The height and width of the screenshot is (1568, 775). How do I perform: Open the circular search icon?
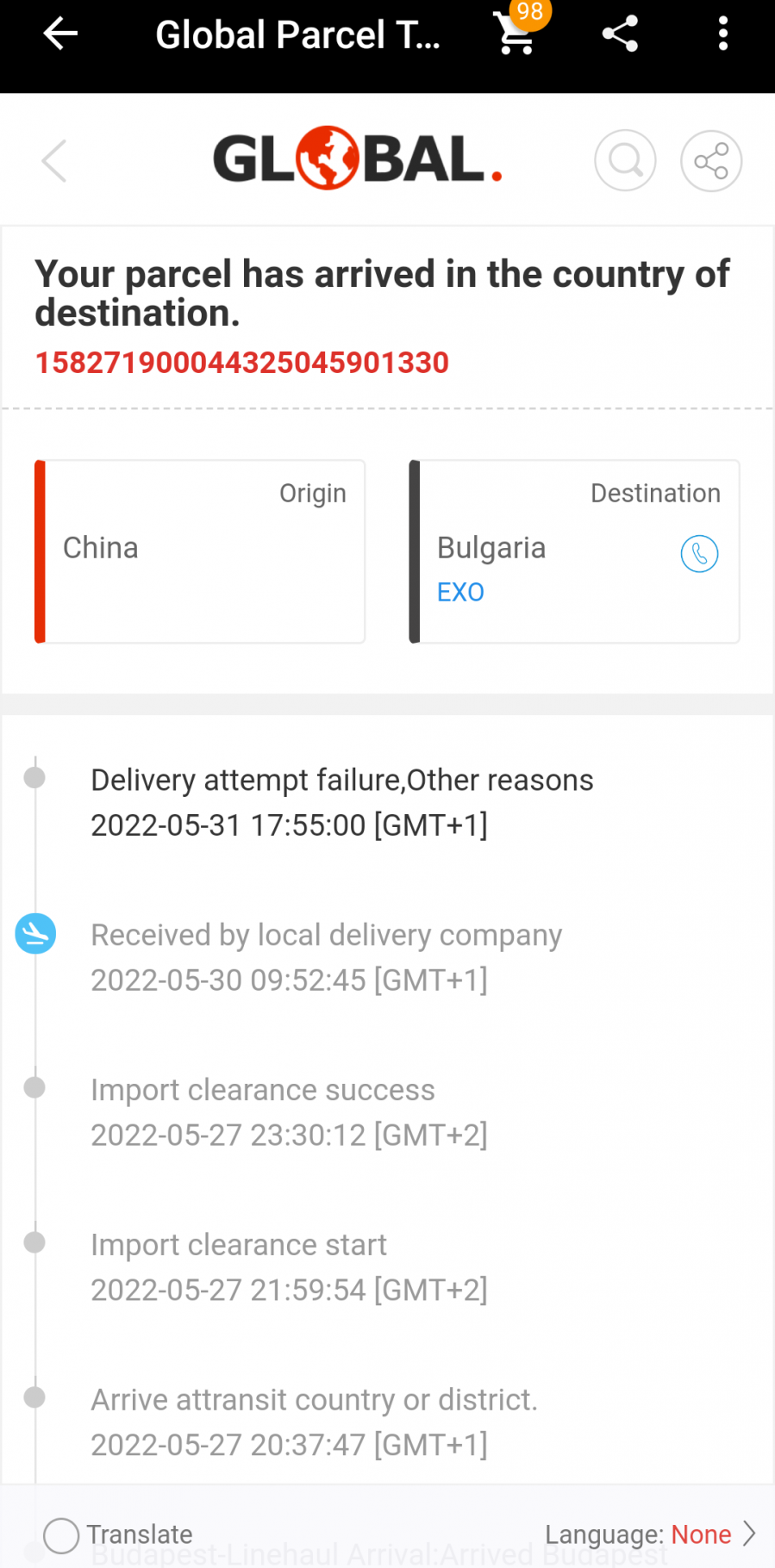(x=625, y=161)
